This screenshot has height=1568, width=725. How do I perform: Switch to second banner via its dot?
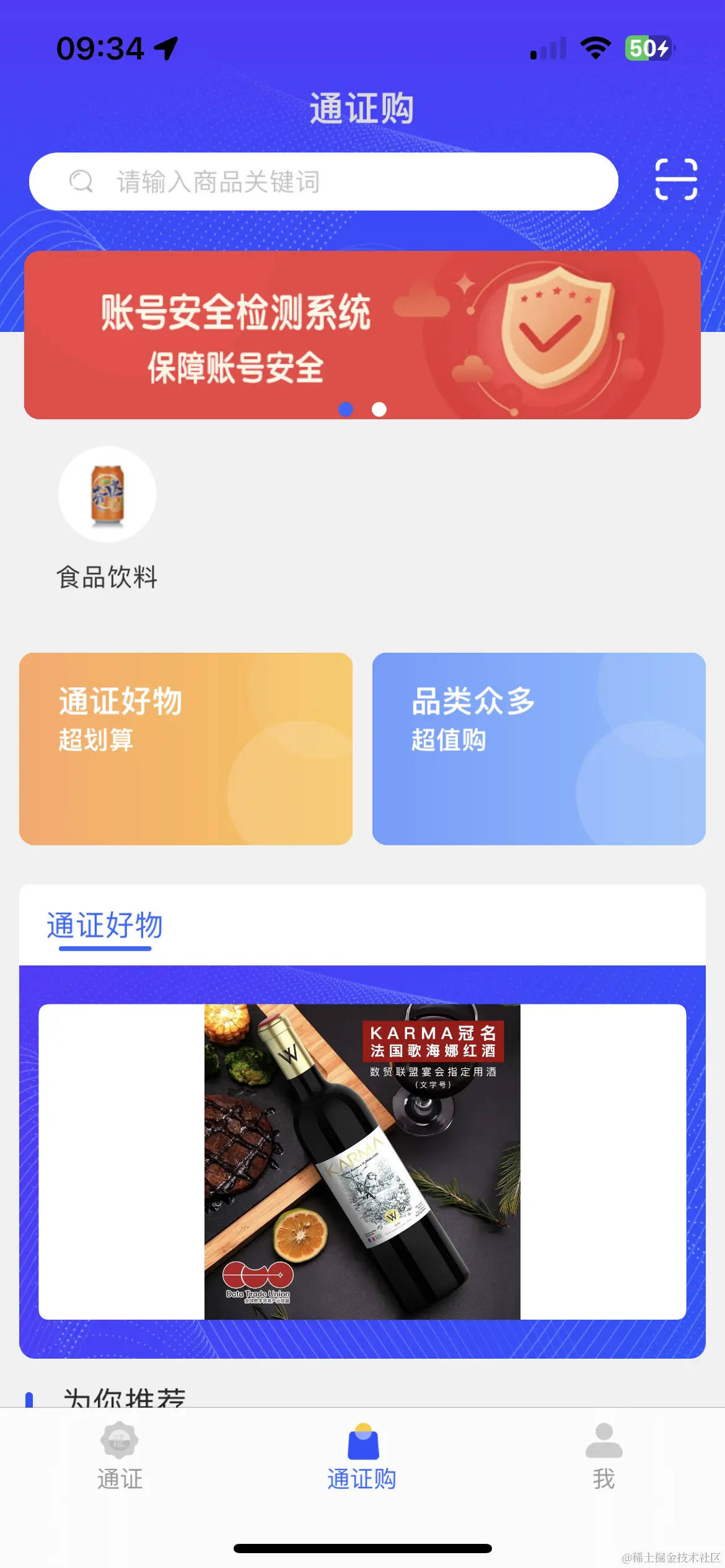click(379, 409)
